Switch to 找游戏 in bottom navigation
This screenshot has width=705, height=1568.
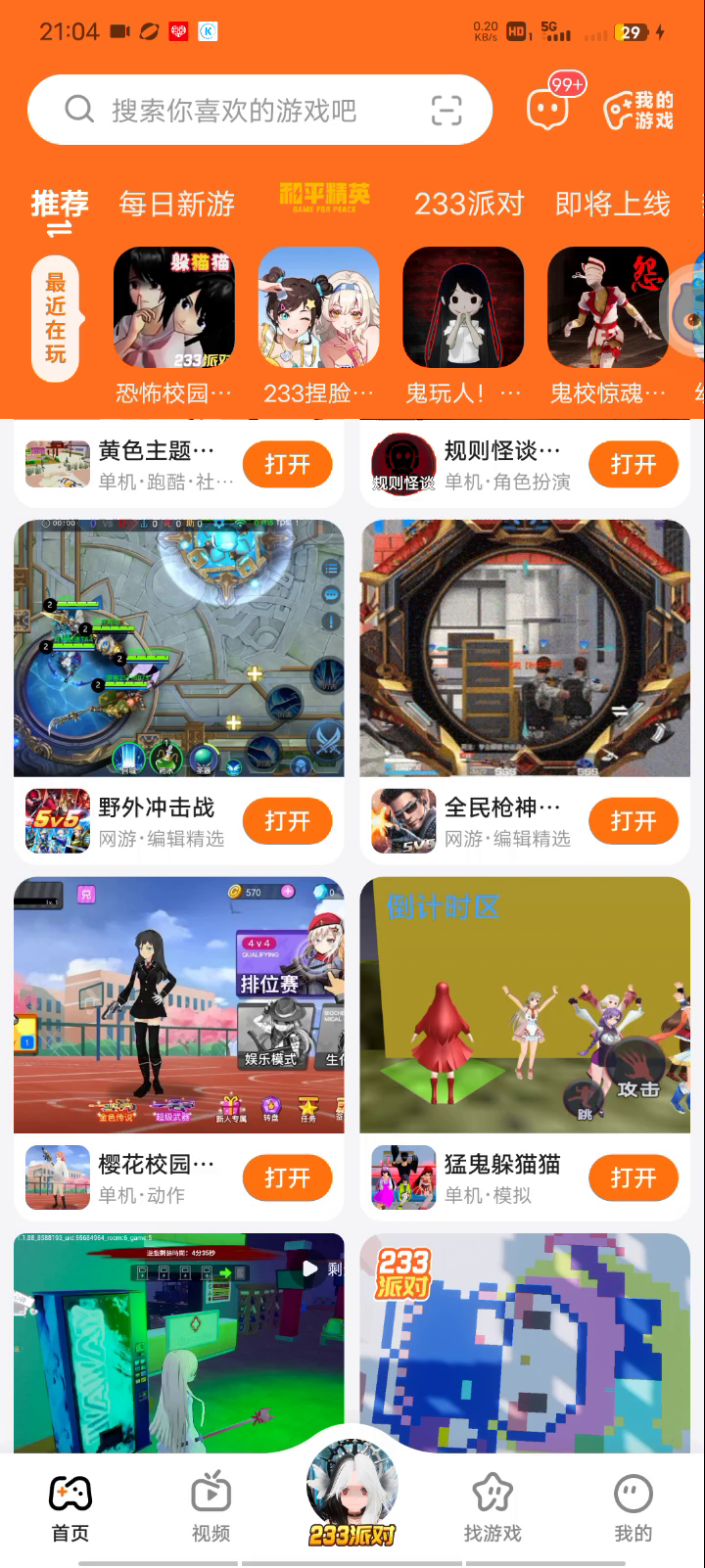tap(493, 1508)
